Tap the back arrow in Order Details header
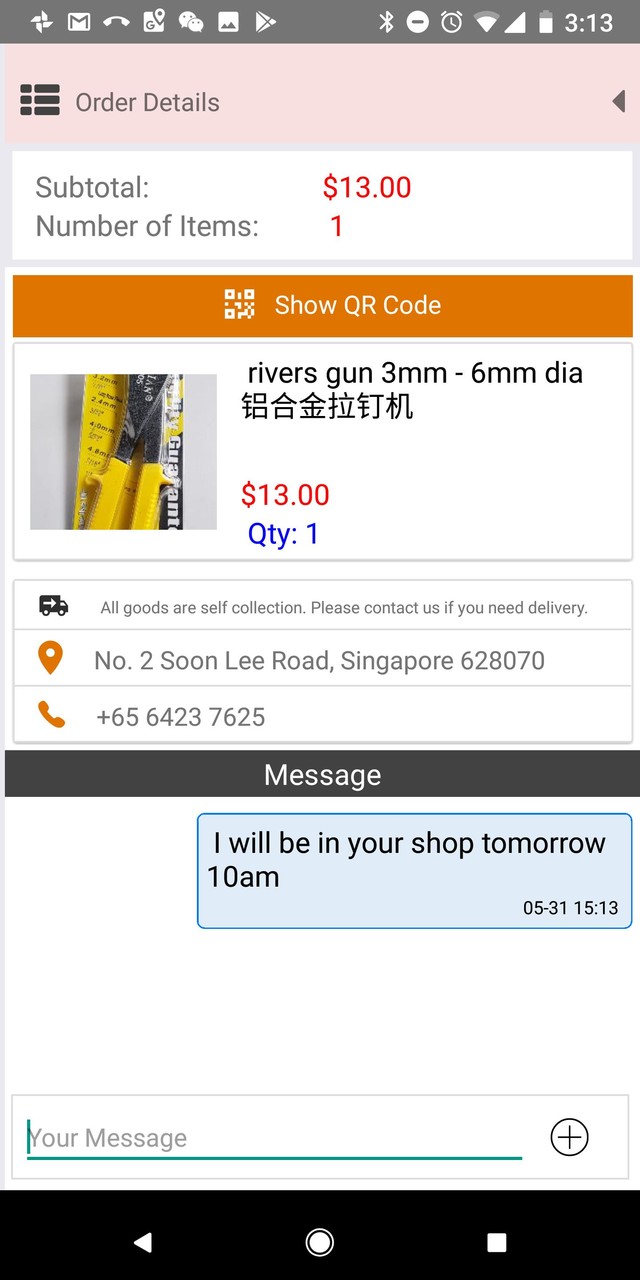Image resolution: width=640 pixels, height=1280 pixels. (619, 101)
